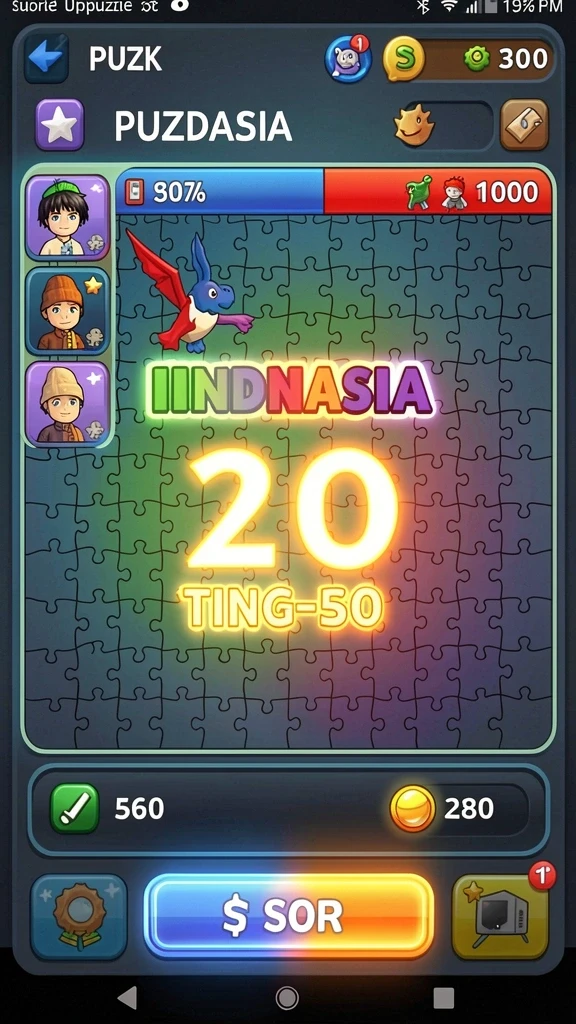Open the gear settings button
Image resolution: width=576 pixels, height=1024 pixels.
(x=78, y=917)
